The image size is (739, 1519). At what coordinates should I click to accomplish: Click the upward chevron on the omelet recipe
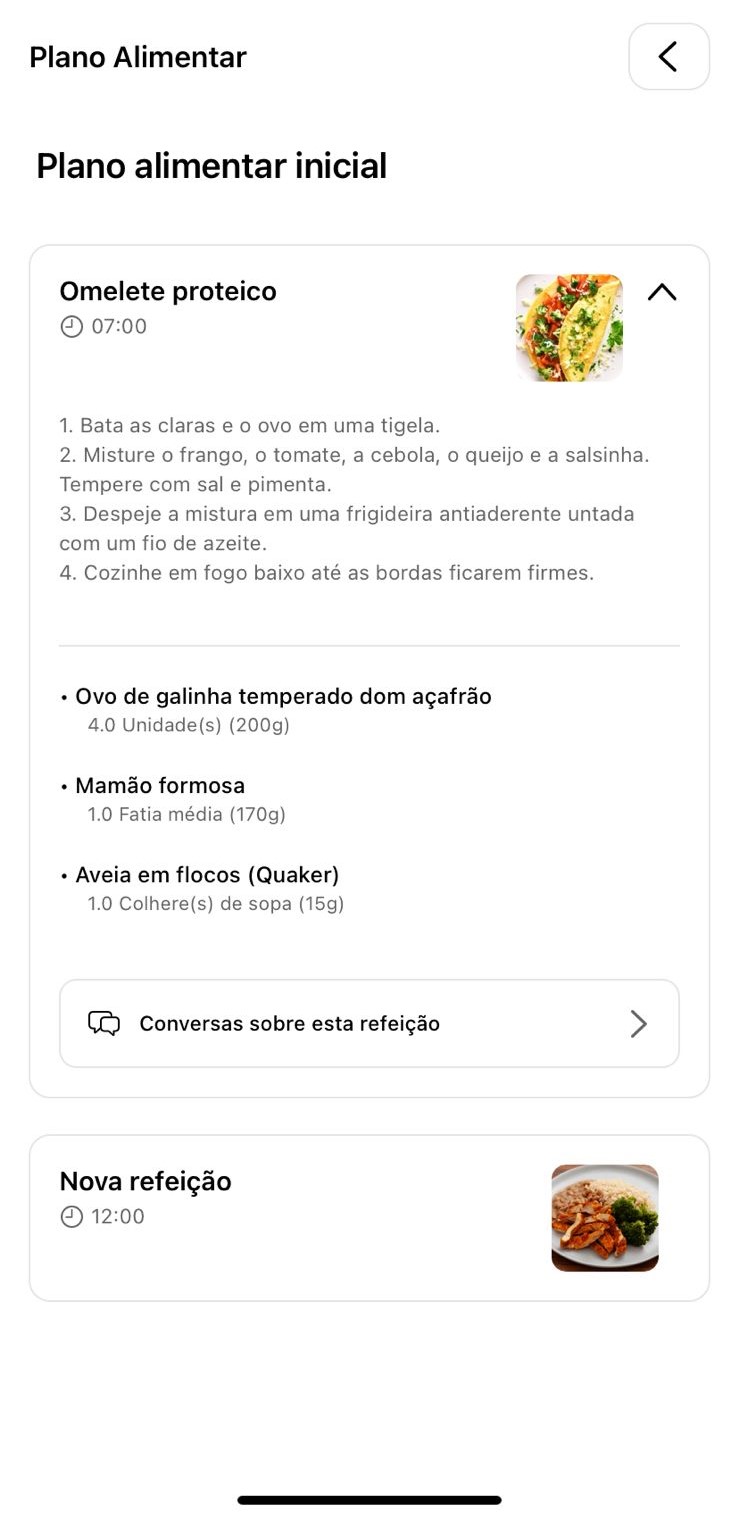pos(661,293)
